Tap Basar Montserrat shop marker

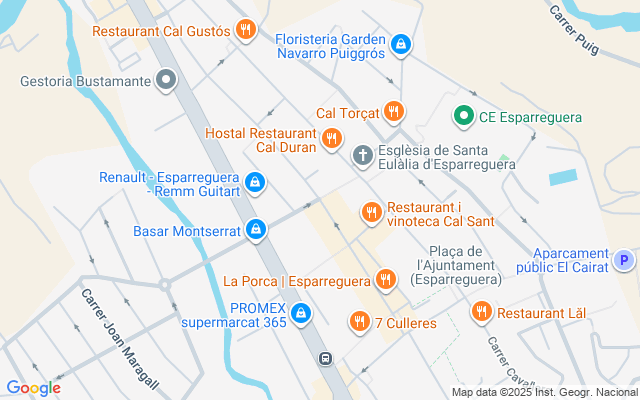pyautogui.click(x=256, y=230)
